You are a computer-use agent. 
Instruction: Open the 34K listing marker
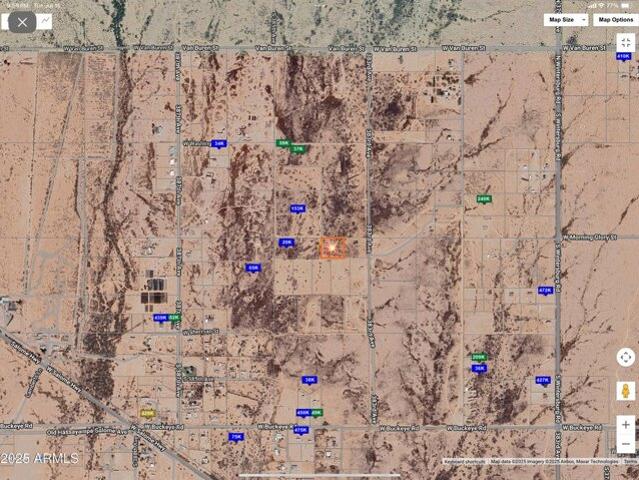[x=219, y=143]
